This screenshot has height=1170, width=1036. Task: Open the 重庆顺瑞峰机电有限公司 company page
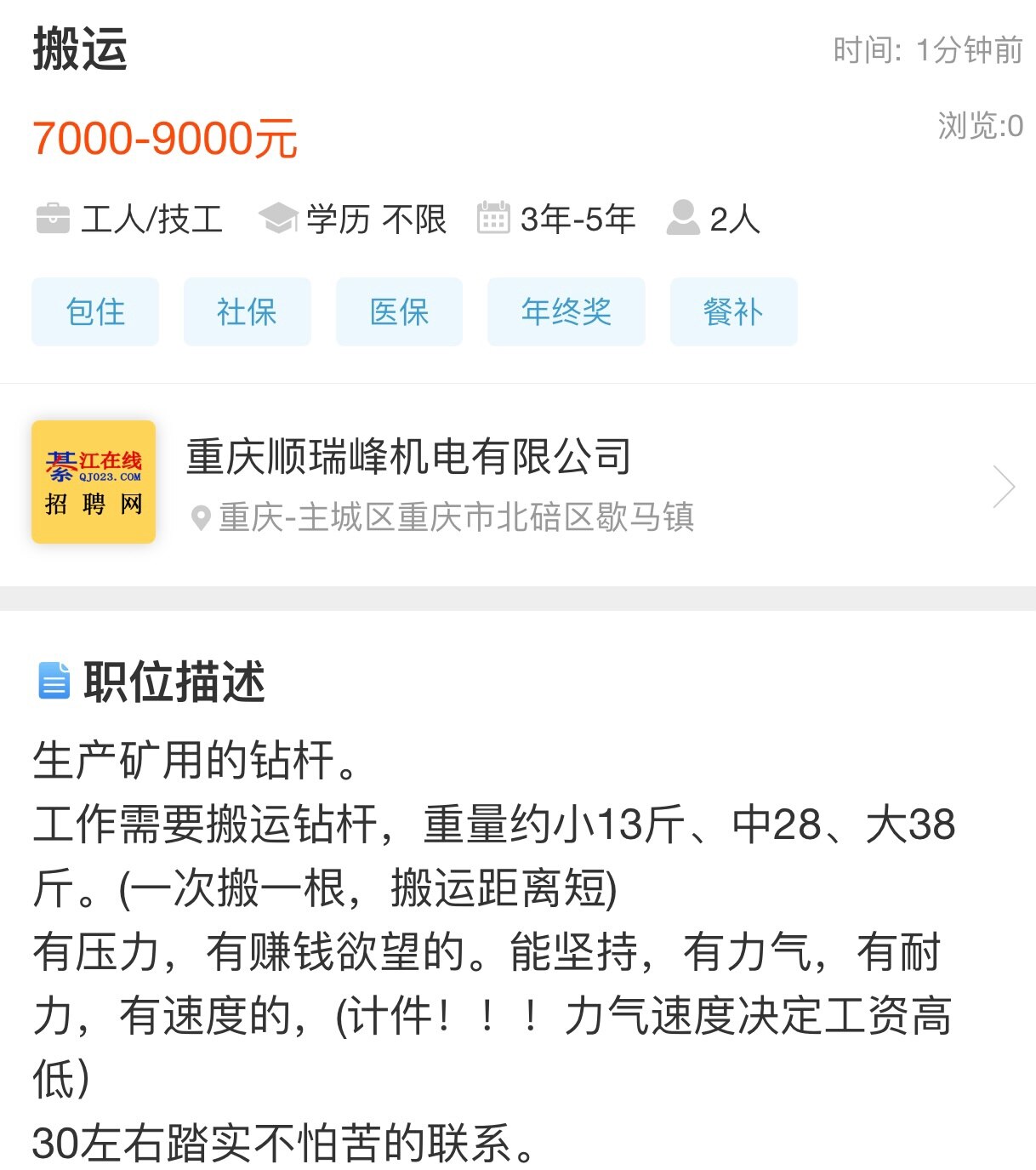409,457
